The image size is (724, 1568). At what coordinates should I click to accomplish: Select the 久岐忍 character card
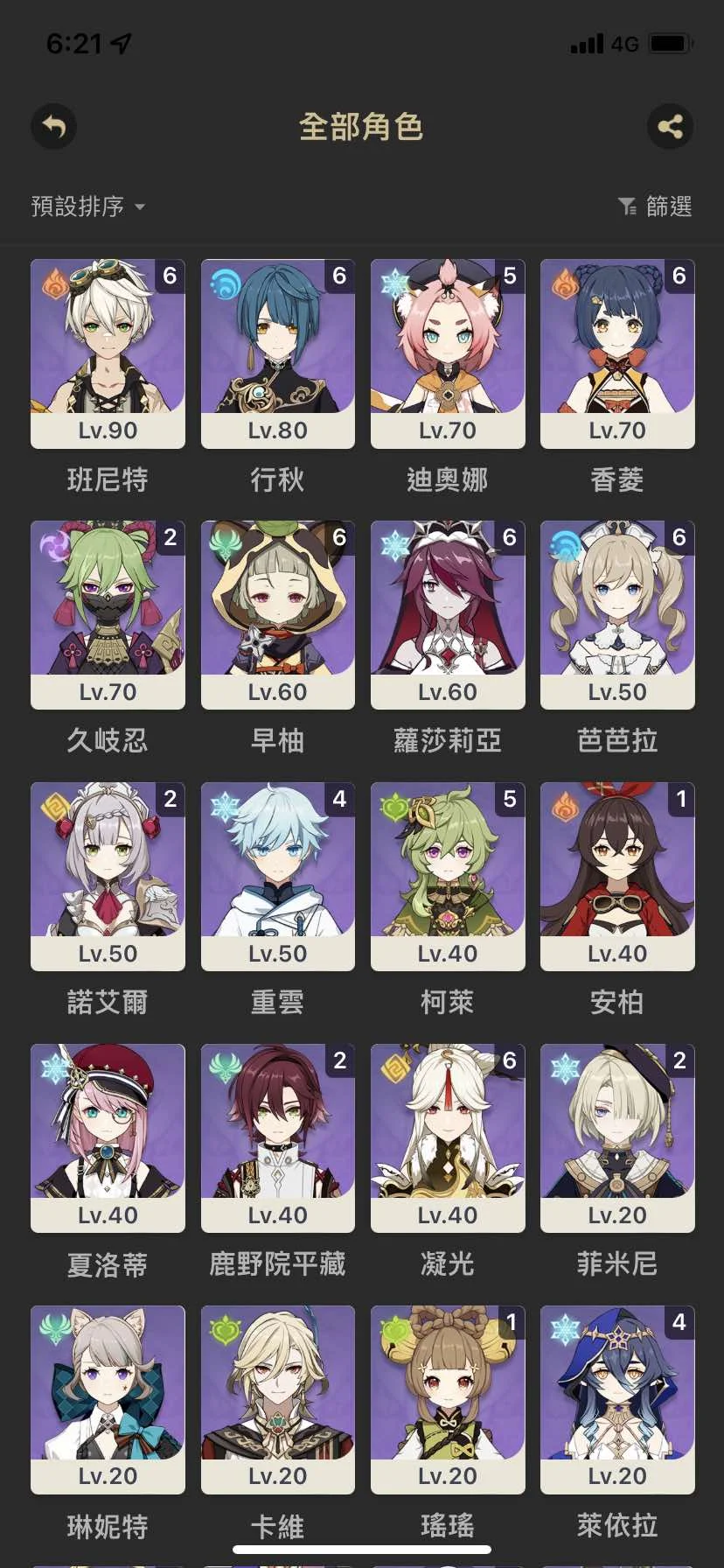pyautogui.click(x=108, y=614)
